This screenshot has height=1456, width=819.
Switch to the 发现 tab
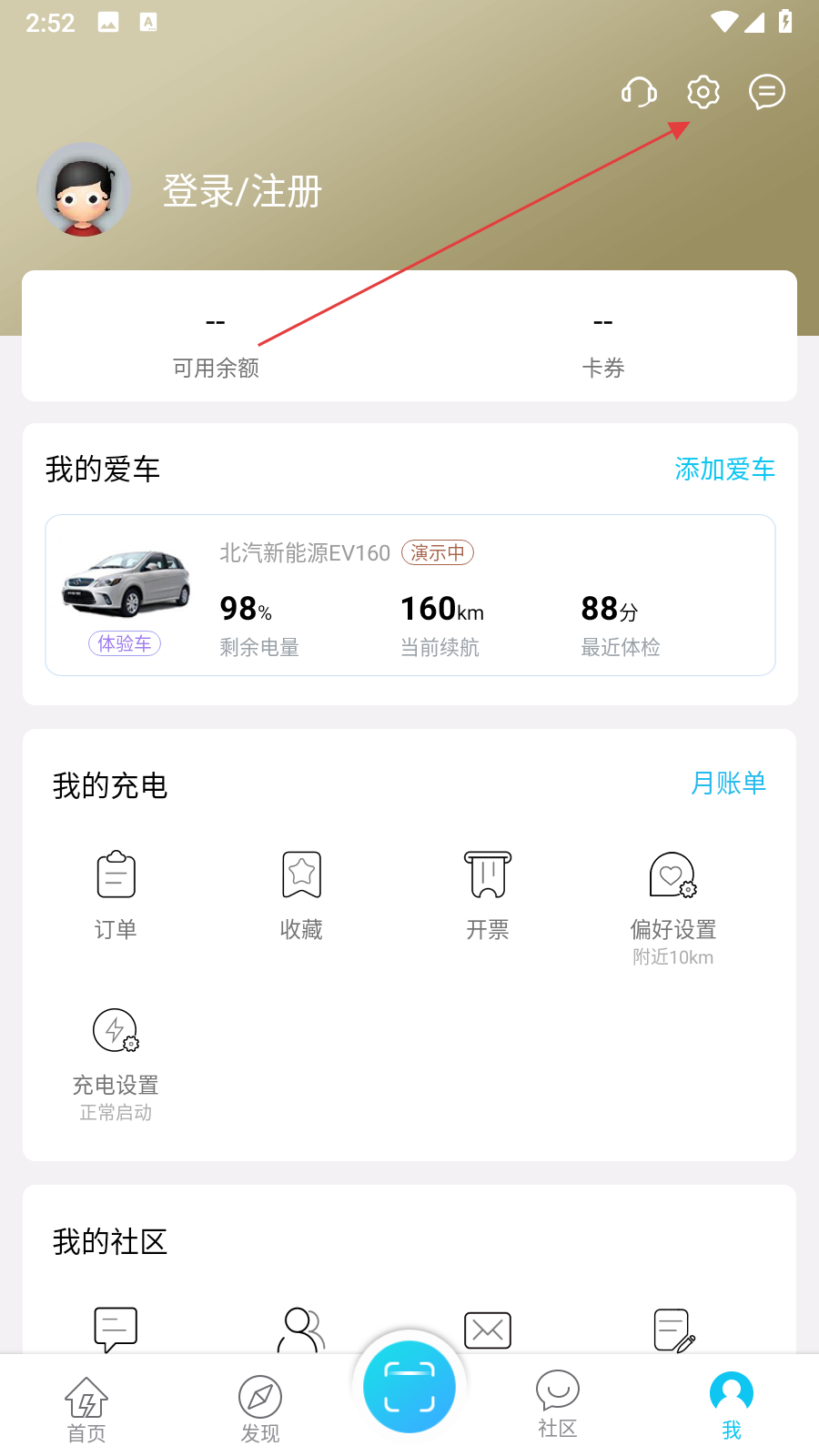point(260,1409)
